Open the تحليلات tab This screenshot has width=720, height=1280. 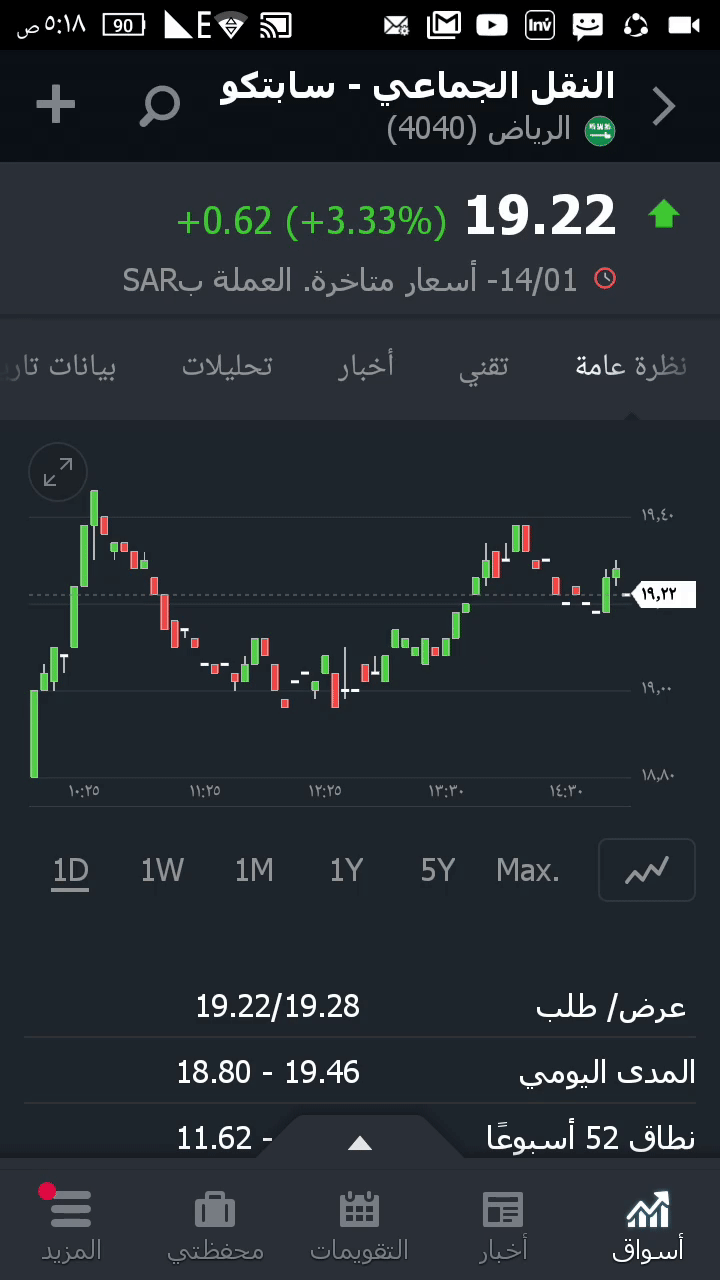click(x=227, y=366)
